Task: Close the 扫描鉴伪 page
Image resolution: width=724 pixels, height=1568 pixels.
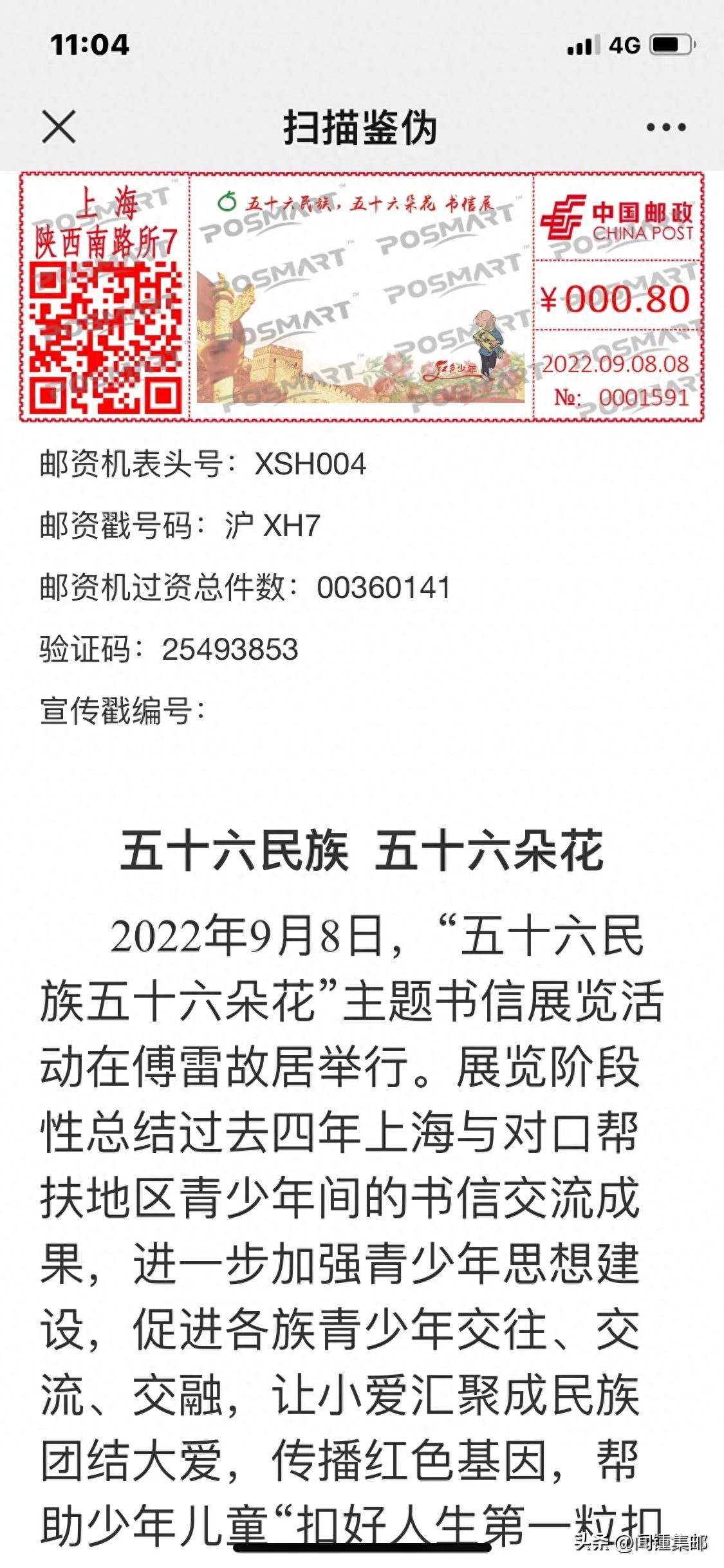Action: coord(59,126)
